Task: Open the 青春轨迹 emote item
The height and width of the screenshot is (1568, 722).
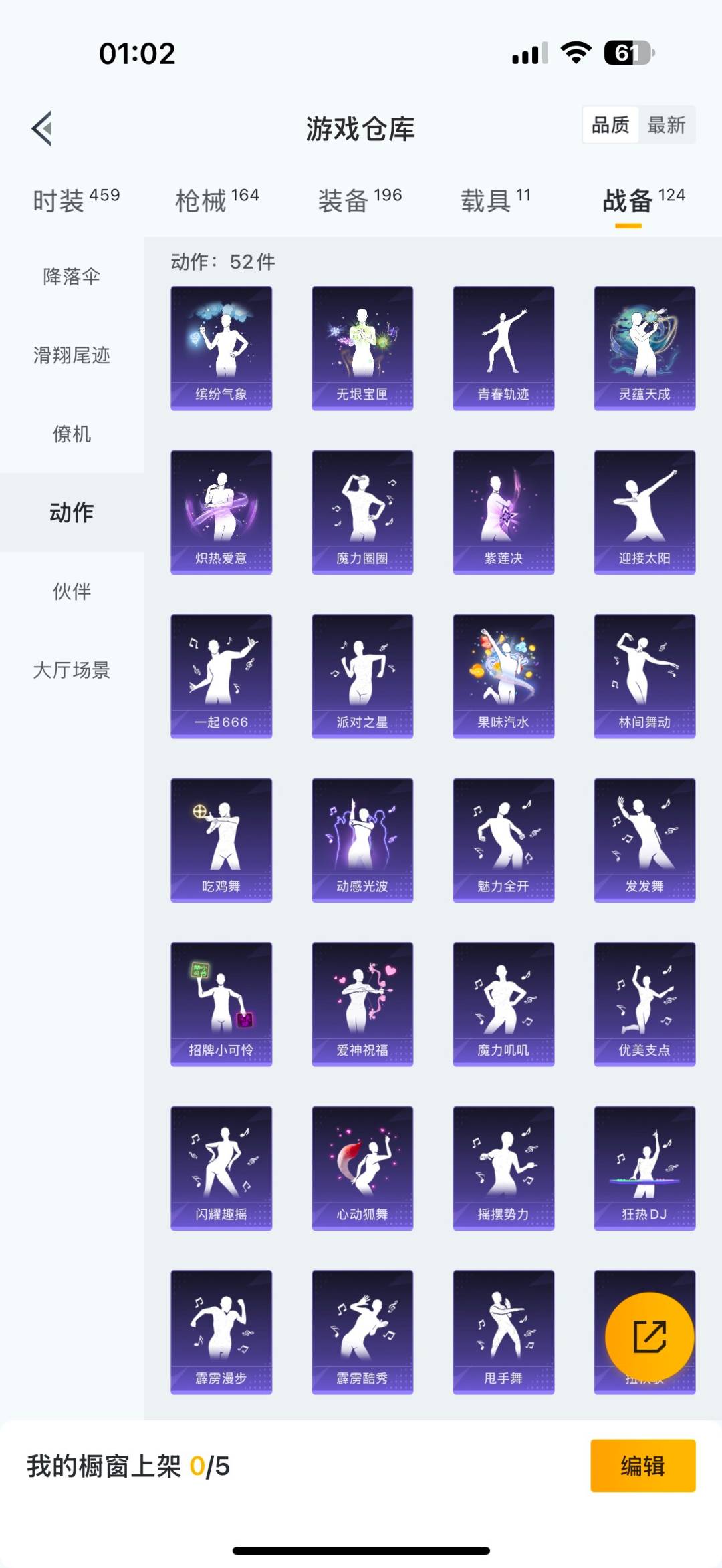Action: [x=503, y=347]
